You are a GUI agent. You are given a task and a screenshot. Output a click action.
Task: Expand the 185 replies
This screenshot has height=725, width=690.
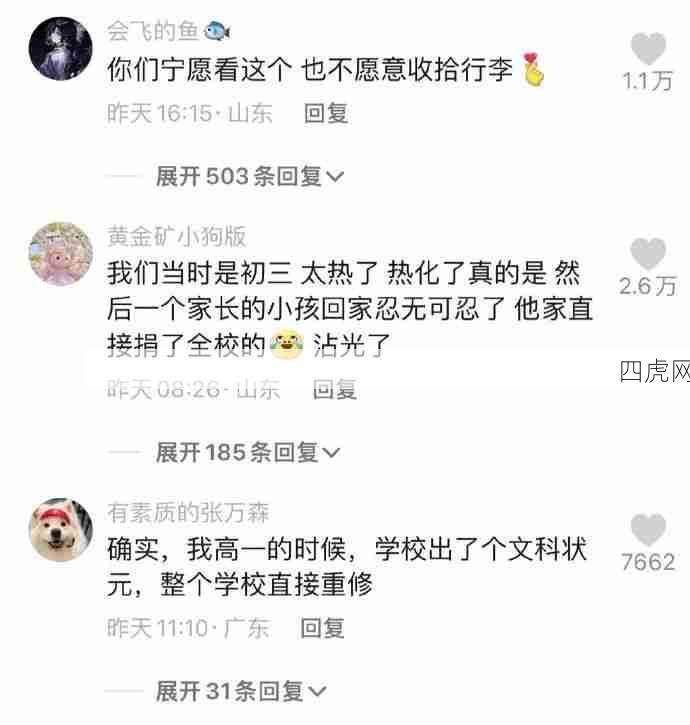[x=247, y=453]
